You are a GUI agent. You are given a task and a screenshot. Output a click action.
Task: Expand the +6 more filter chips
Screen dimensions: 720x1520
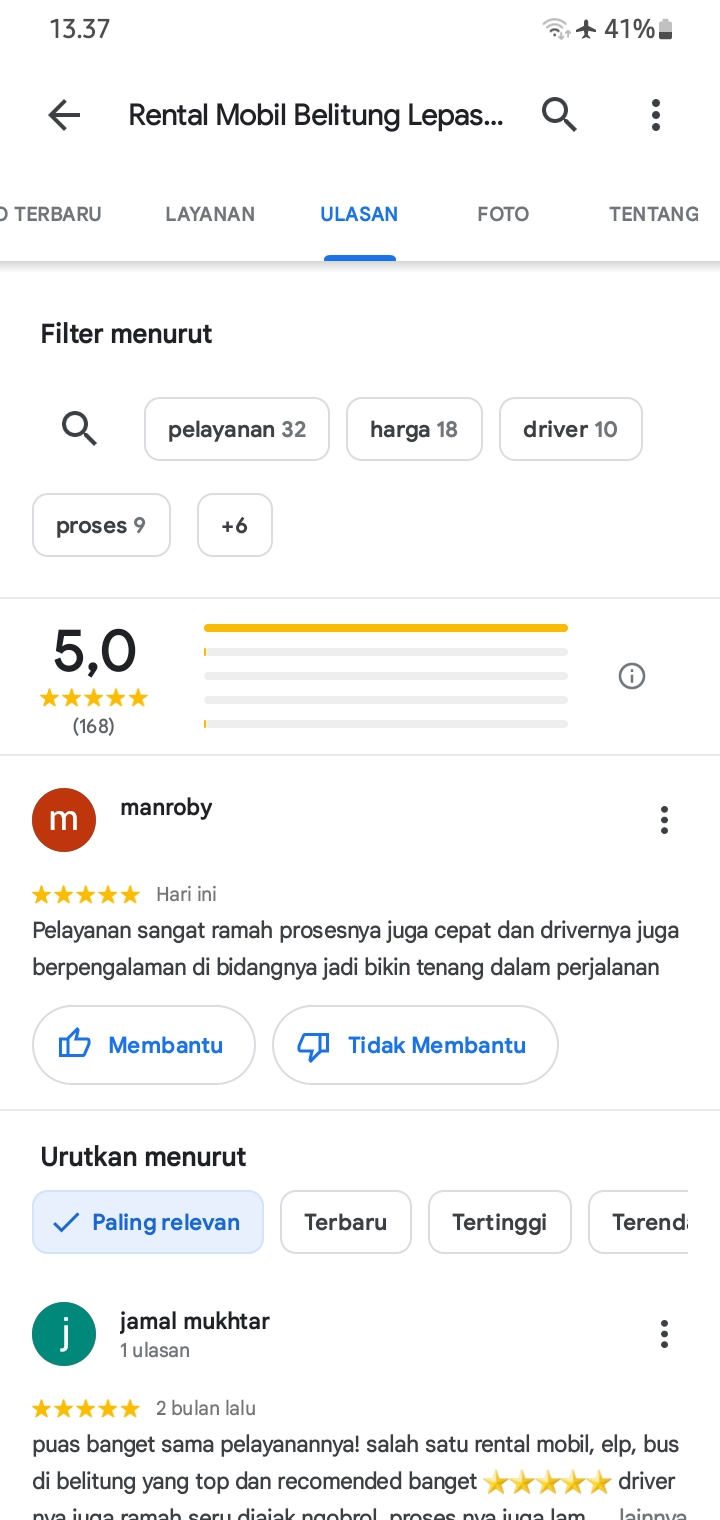[235, 525]
